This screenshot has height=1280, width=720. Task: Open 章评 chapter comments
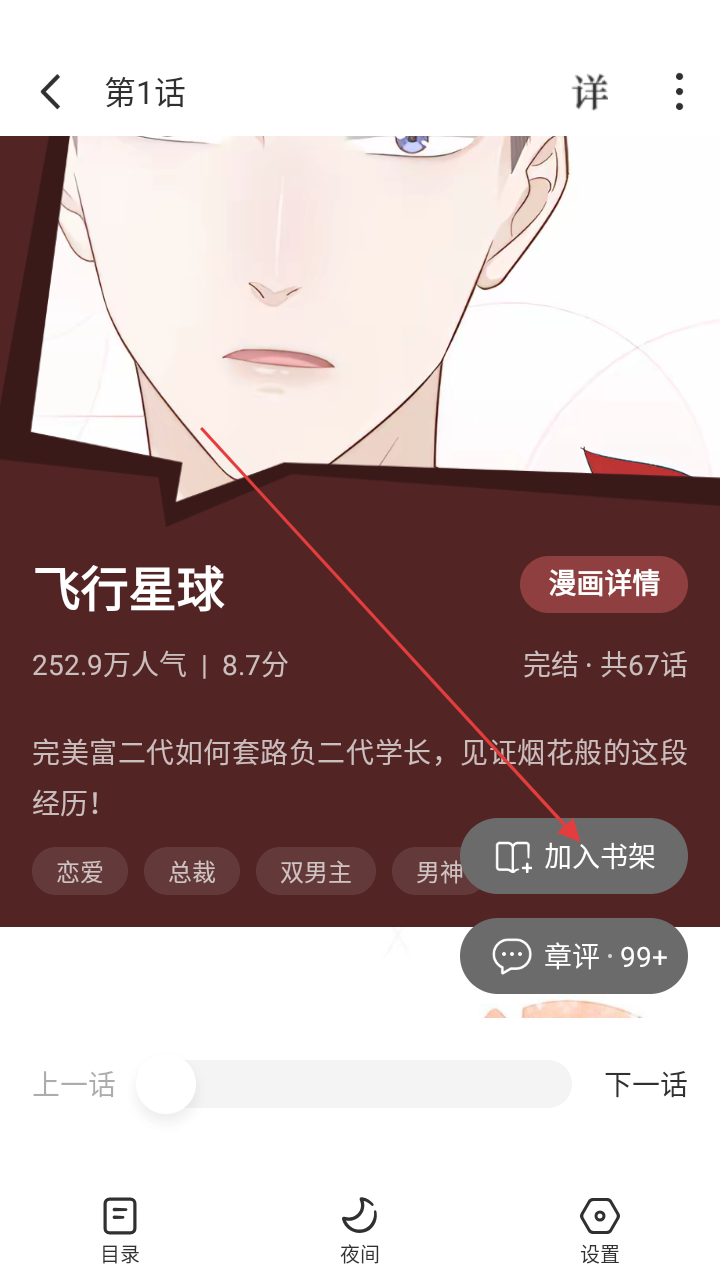(x=574, y=956)
